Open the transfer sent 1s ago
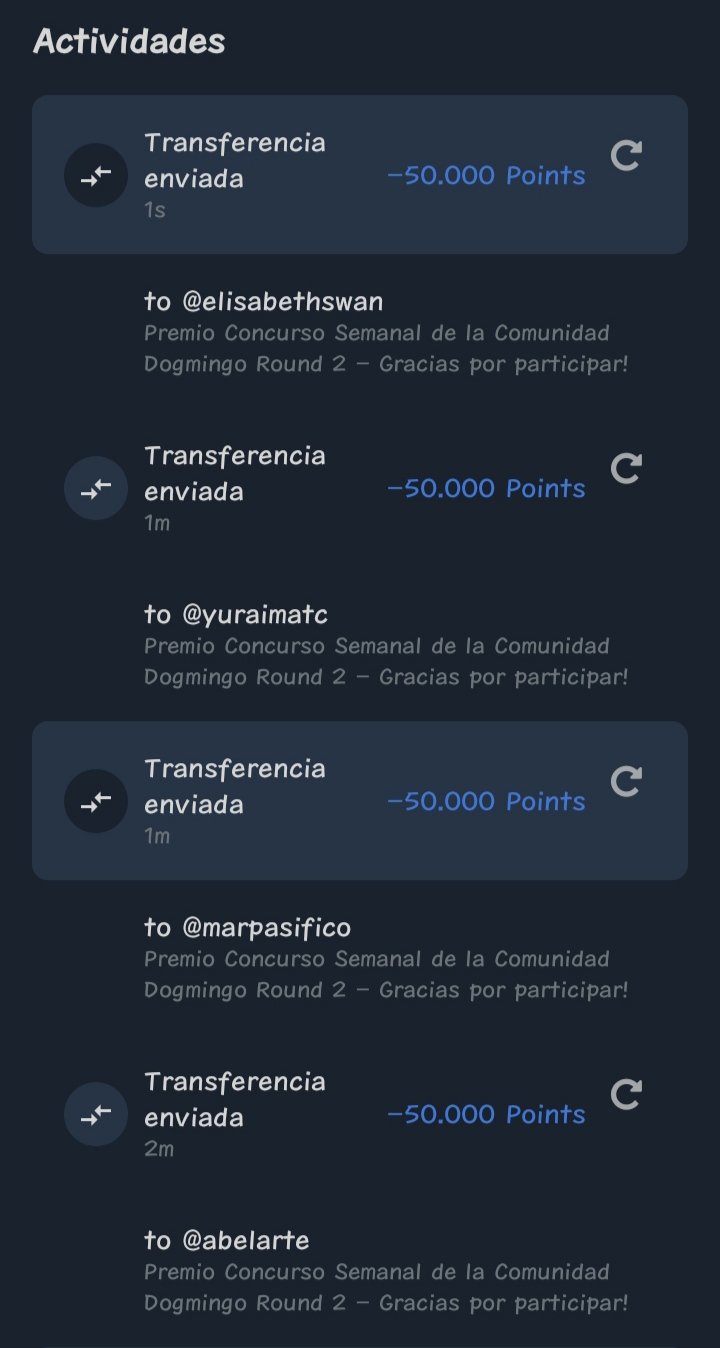720x1348 pixels. tap(360, 175)
